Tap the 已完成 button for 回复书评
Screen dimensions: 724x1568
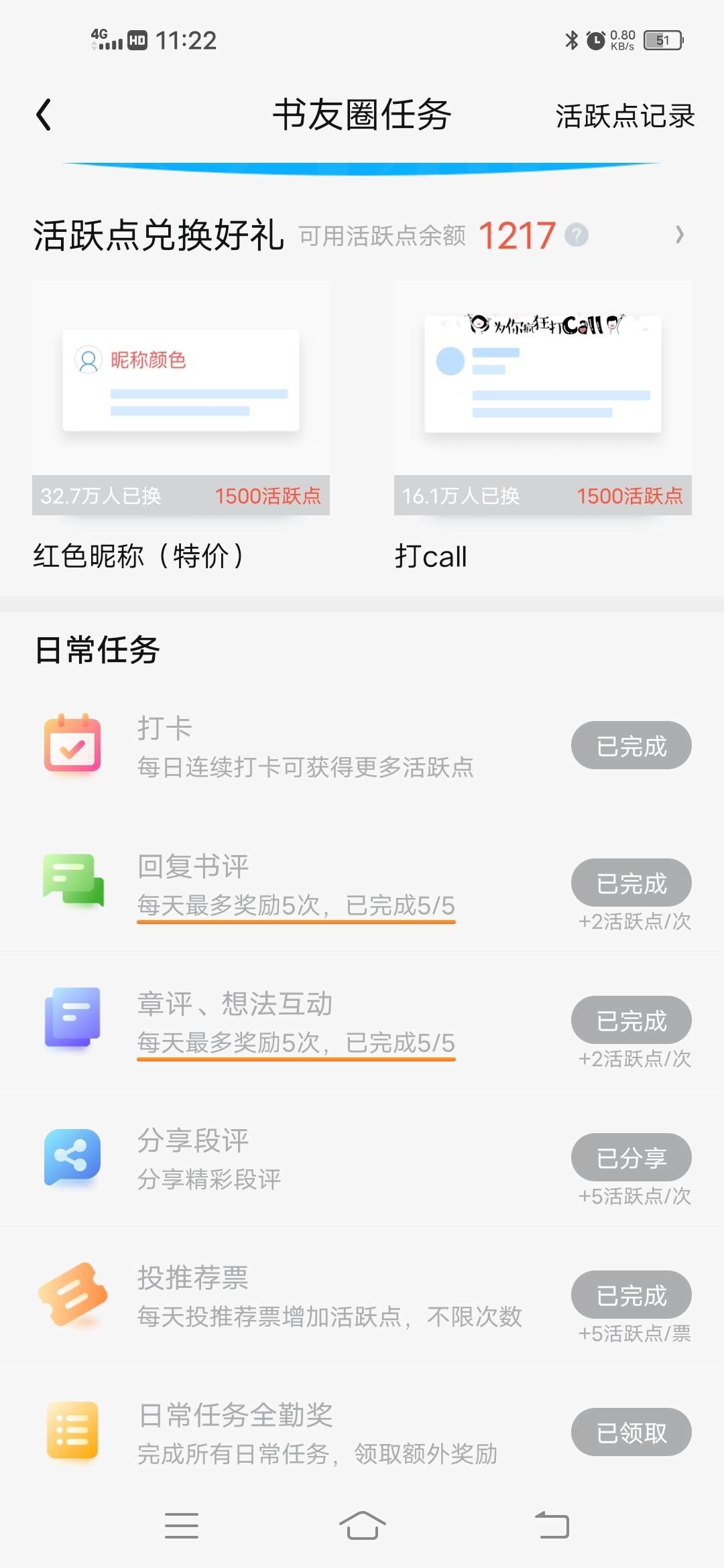point(631,883)
